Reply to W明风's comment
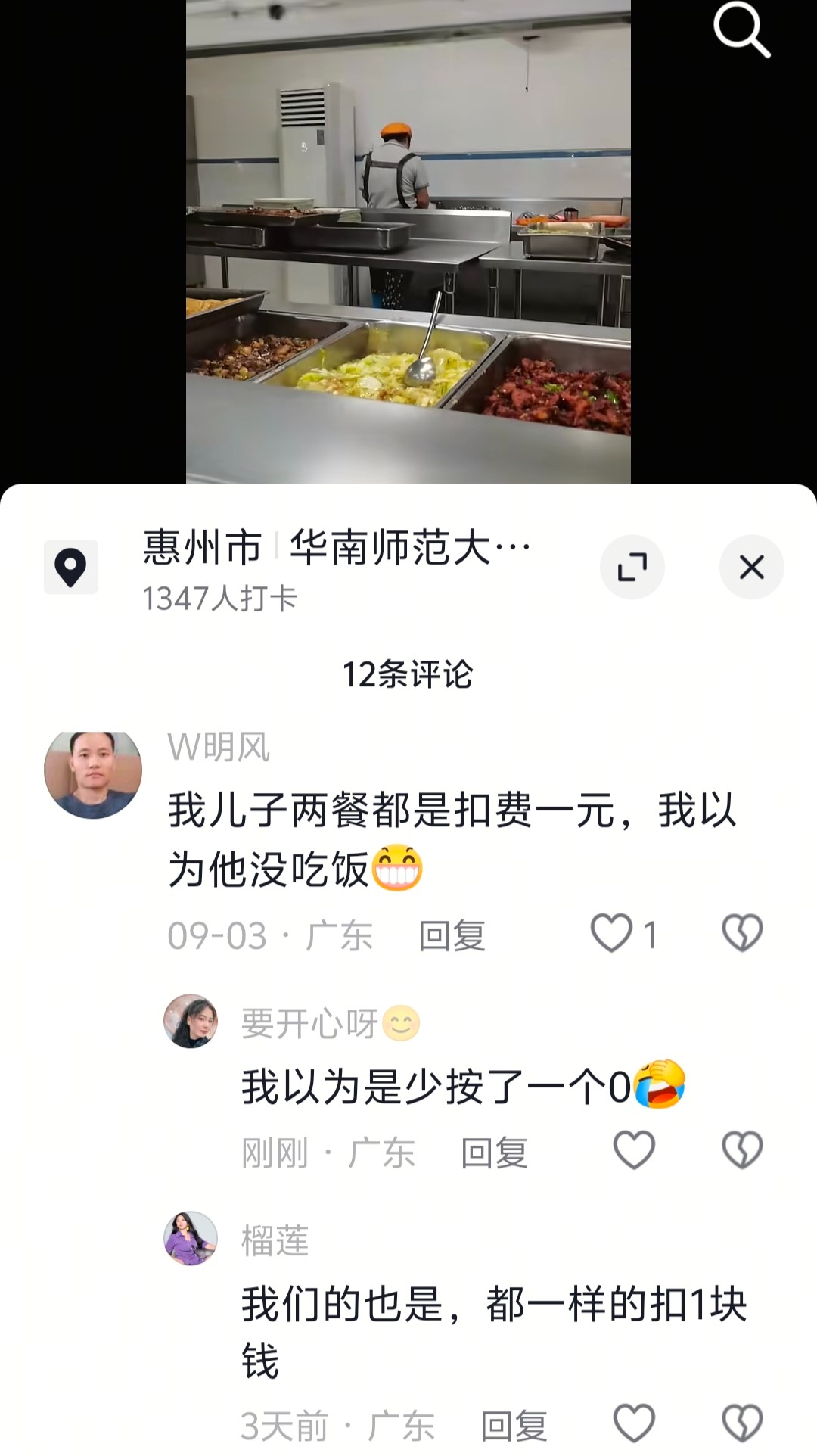This screenshot has height=1456, width=817. [x=452, y=936]
